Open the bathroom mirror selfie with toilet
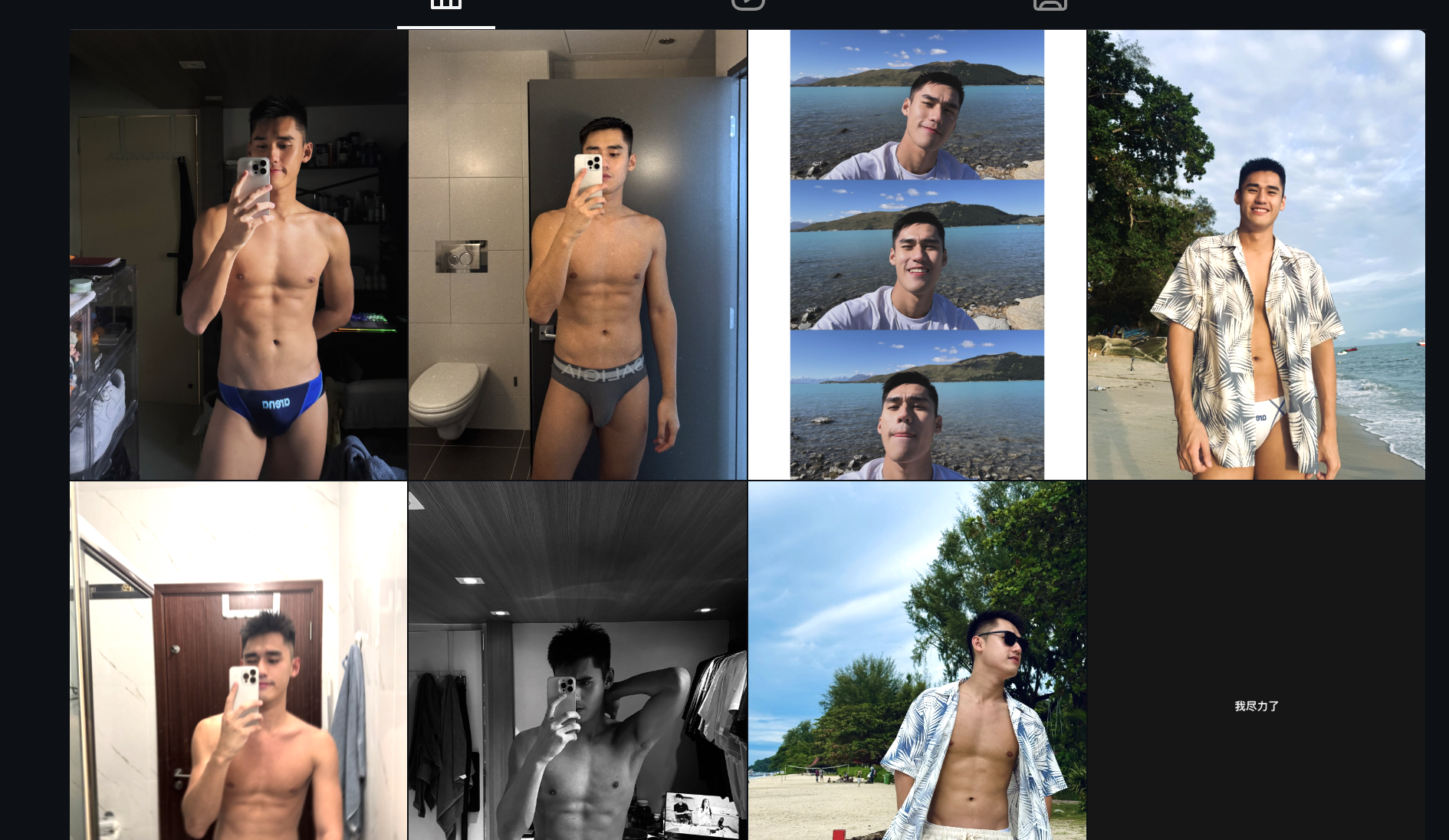 tap(577, 254)
